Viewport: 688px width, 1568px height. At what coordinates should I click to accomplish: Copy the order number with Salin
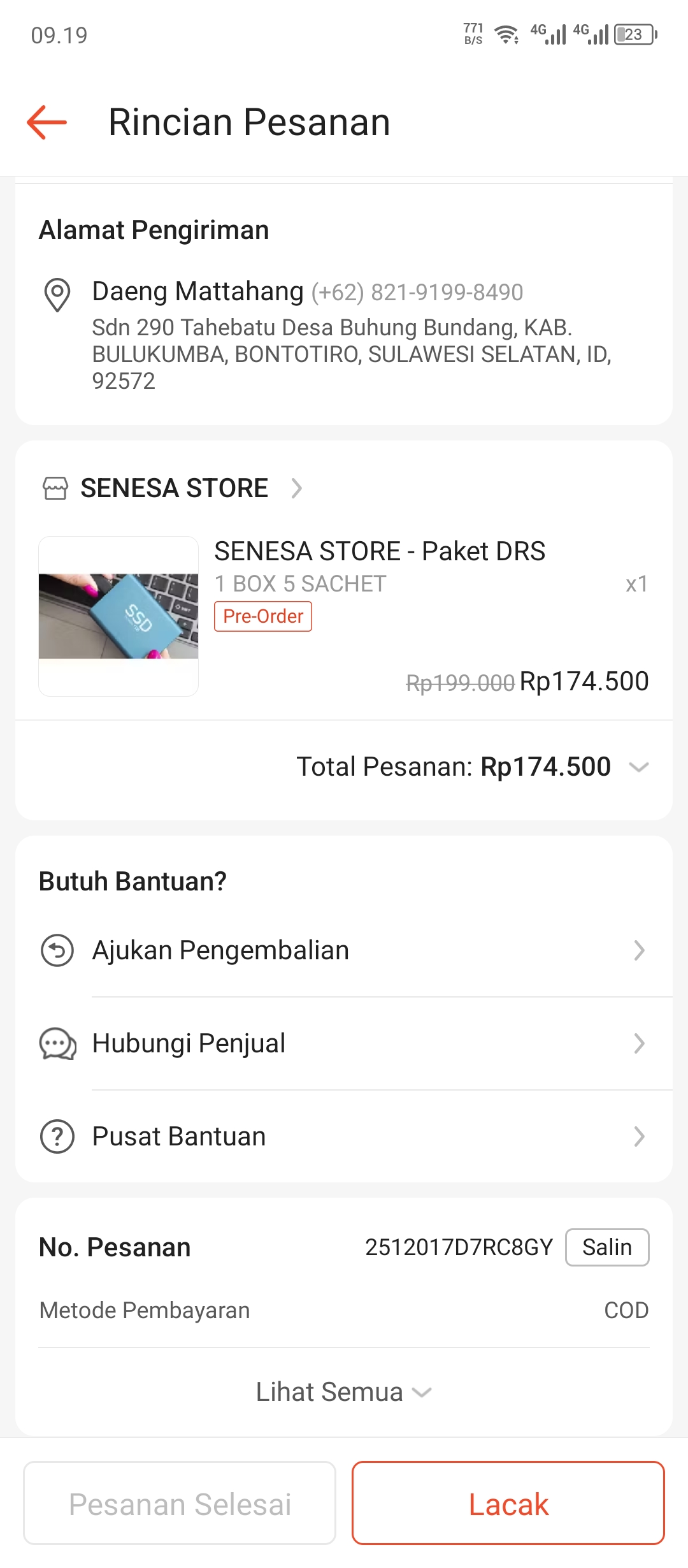click(x=606, y=1247)
